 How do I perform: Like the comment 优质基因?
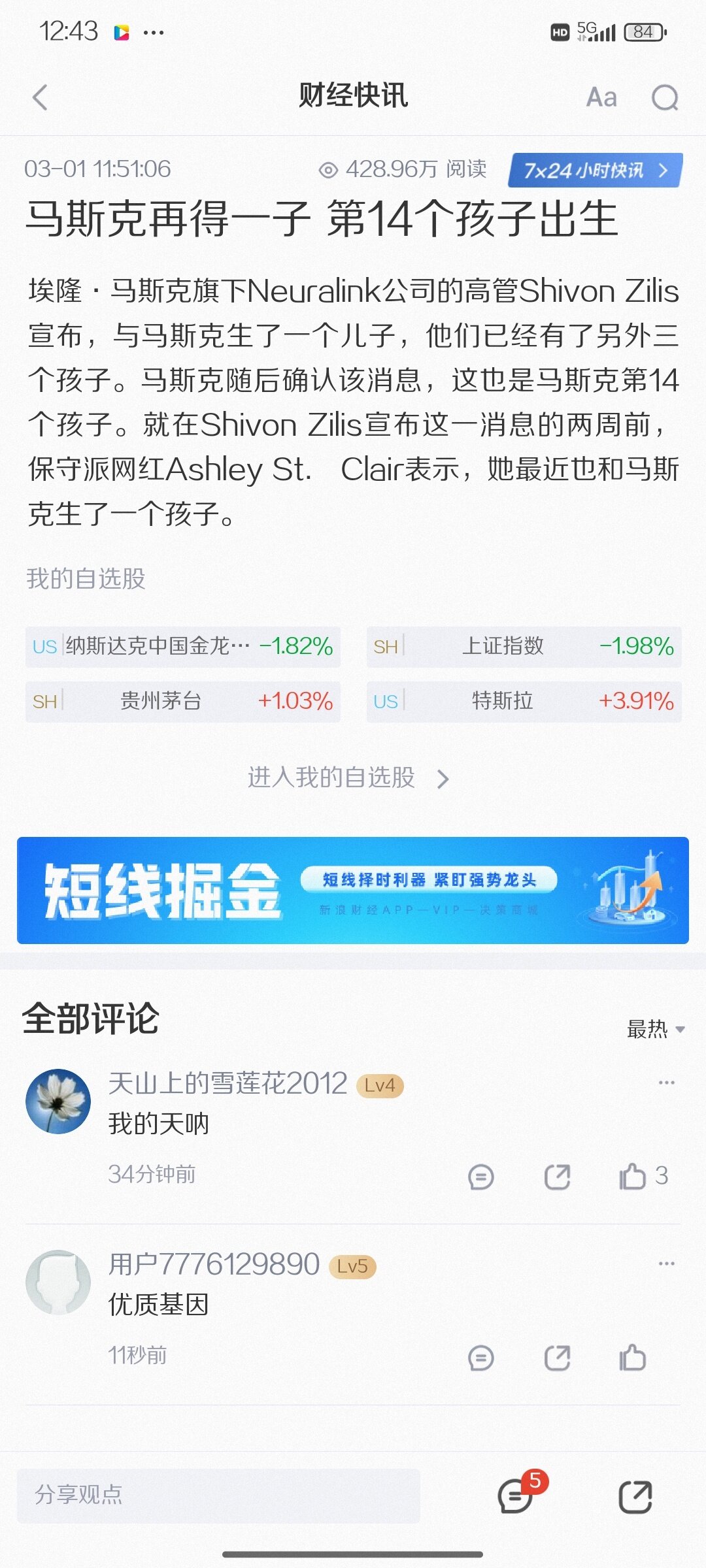[632, 1358]
